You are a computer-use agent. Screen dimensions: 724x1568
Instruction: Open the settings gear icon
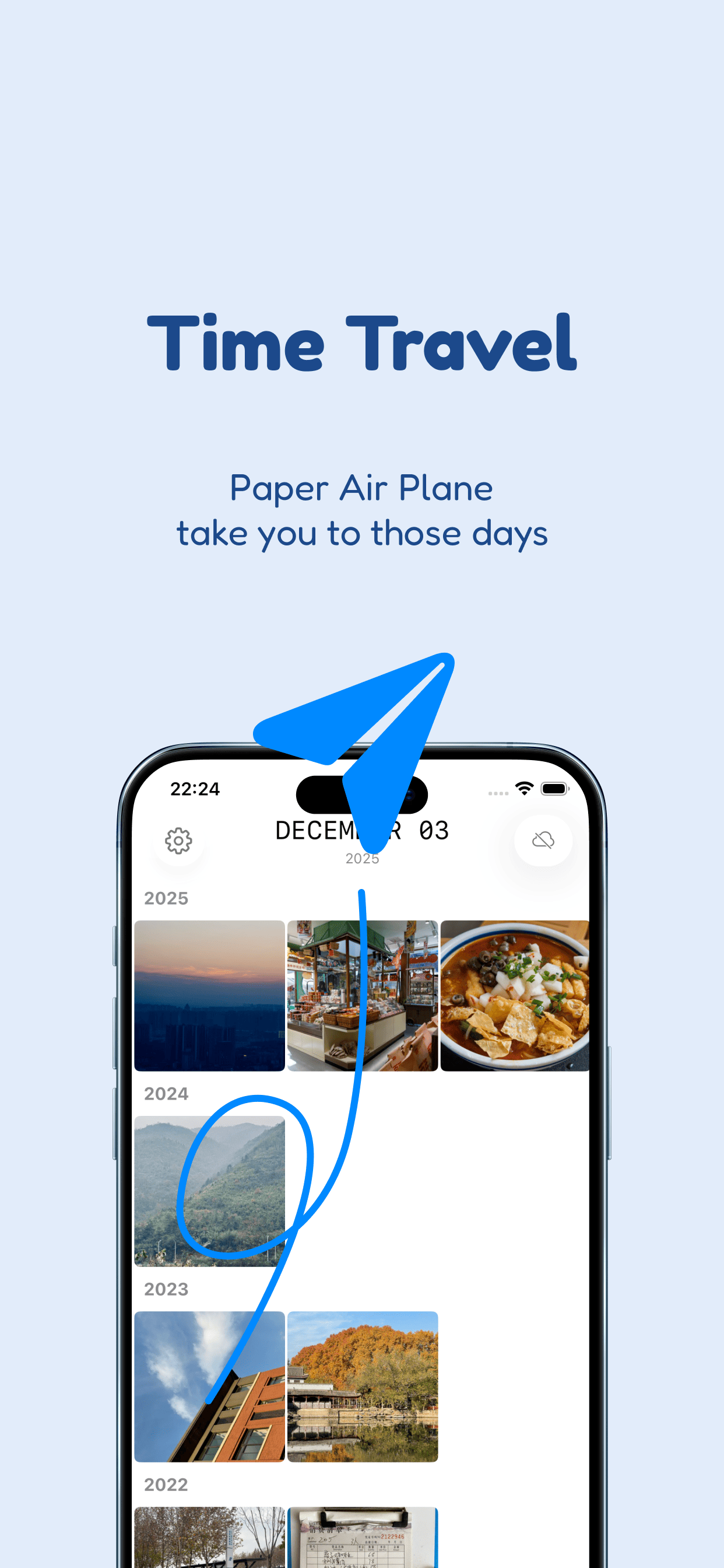tap(177, 840)
